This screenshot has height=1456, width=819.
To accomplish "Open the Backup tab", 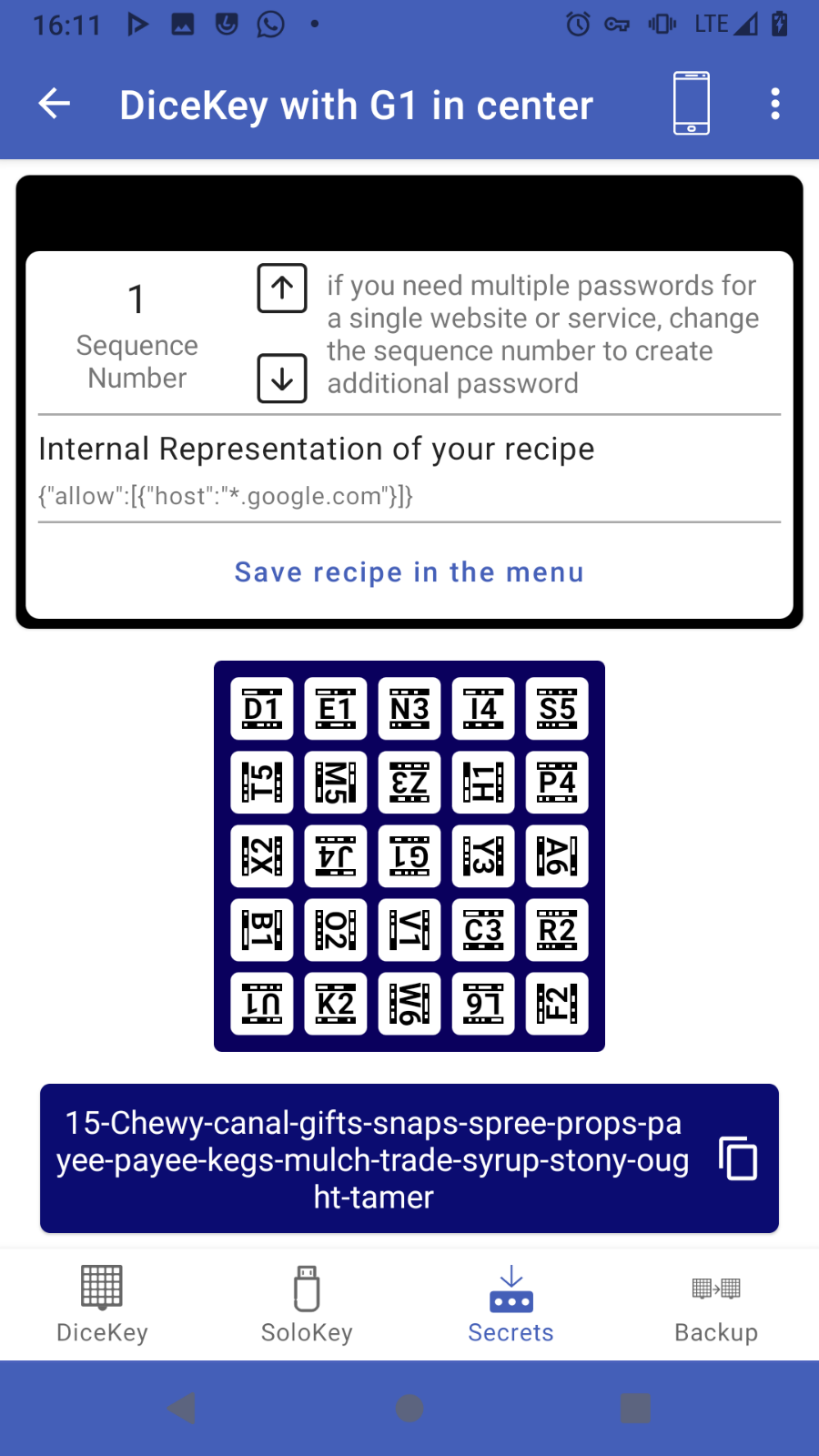I will tap(716, 1305).
